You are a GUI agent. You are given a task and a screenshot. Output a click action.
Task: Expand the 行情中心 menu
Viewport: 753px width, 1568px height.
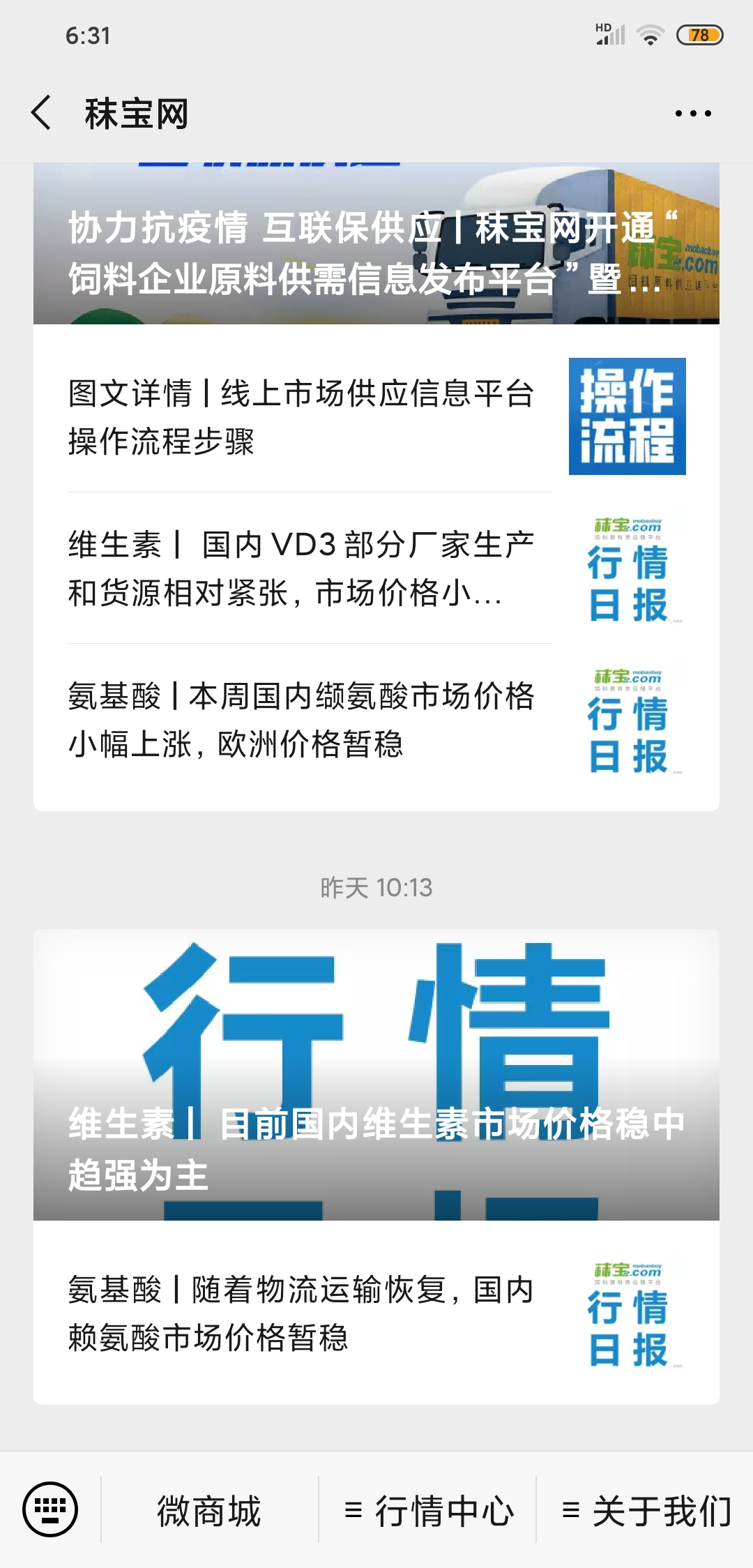click(x=428, y=1511)
